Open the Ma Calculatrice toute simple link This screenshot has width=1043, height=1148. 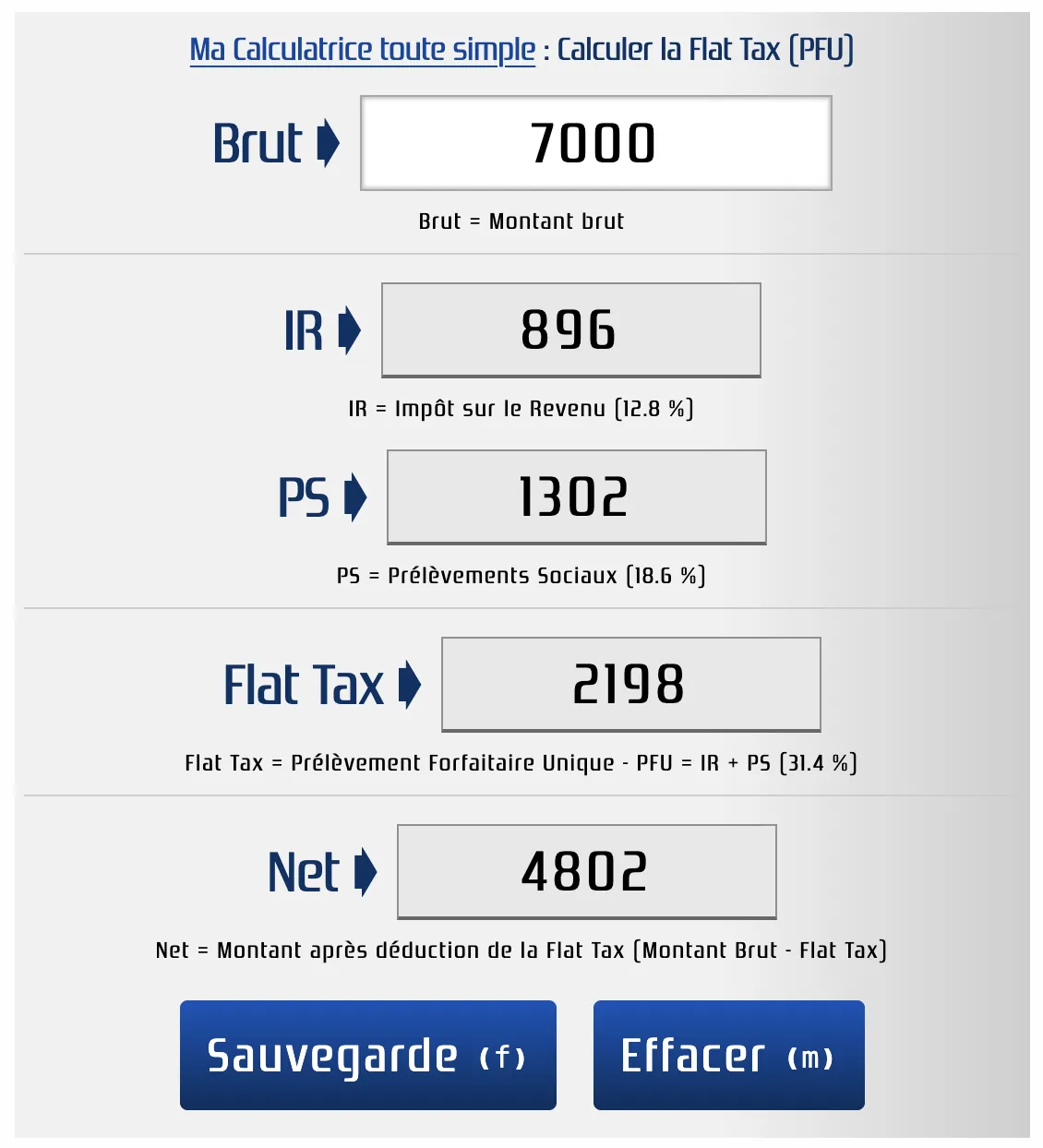click(361, 50)
